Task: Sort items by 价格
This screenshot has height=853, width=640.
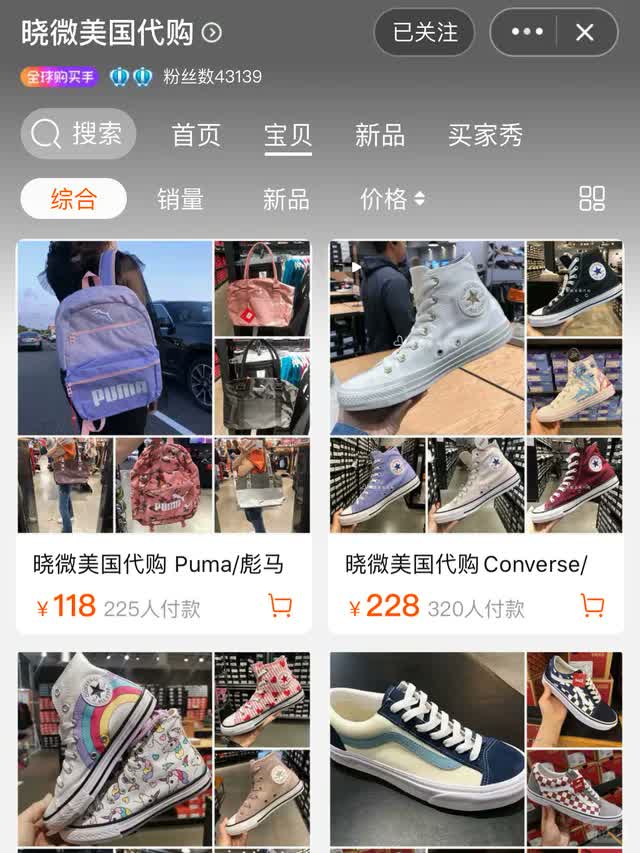Action: click(392, 199)
